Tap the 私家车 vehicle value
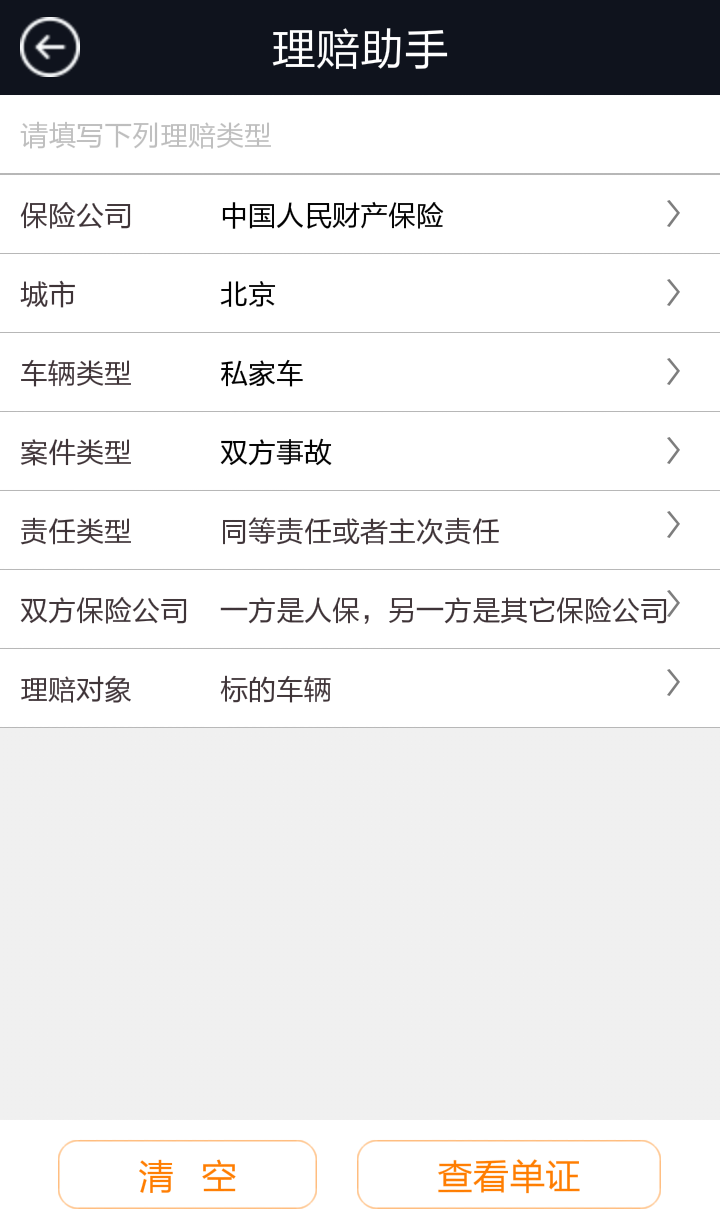 click(x=262, y=373)
